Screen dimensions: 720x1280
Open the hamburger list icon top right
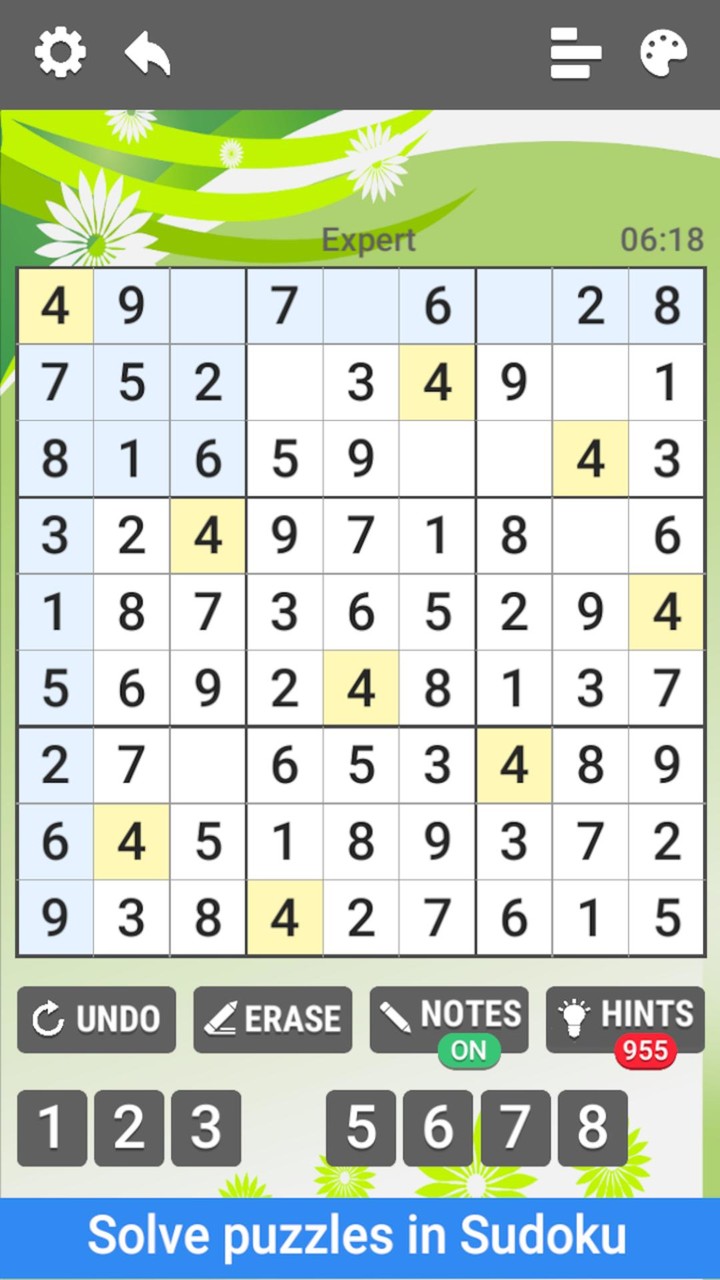pyautogui.click(x=574, y=55)
